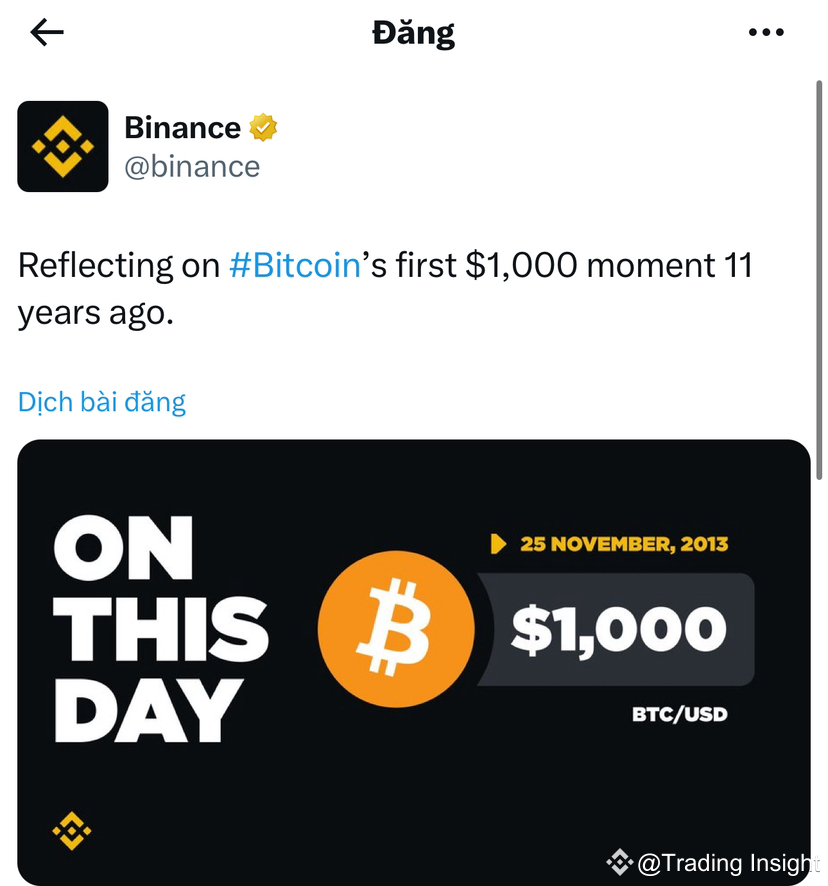The height and width of the screenshot is (886, 828).
Task: Click the orange Bitcoin coin icon in the image
Action: pos(395,628)
